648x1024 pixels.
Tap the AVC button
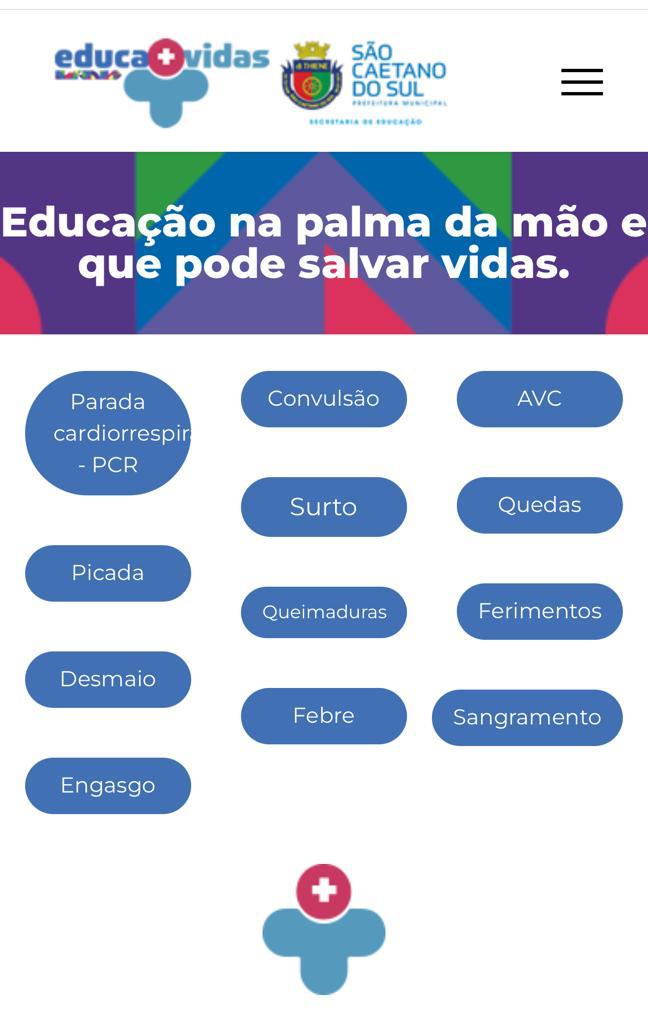pos(539,399)
